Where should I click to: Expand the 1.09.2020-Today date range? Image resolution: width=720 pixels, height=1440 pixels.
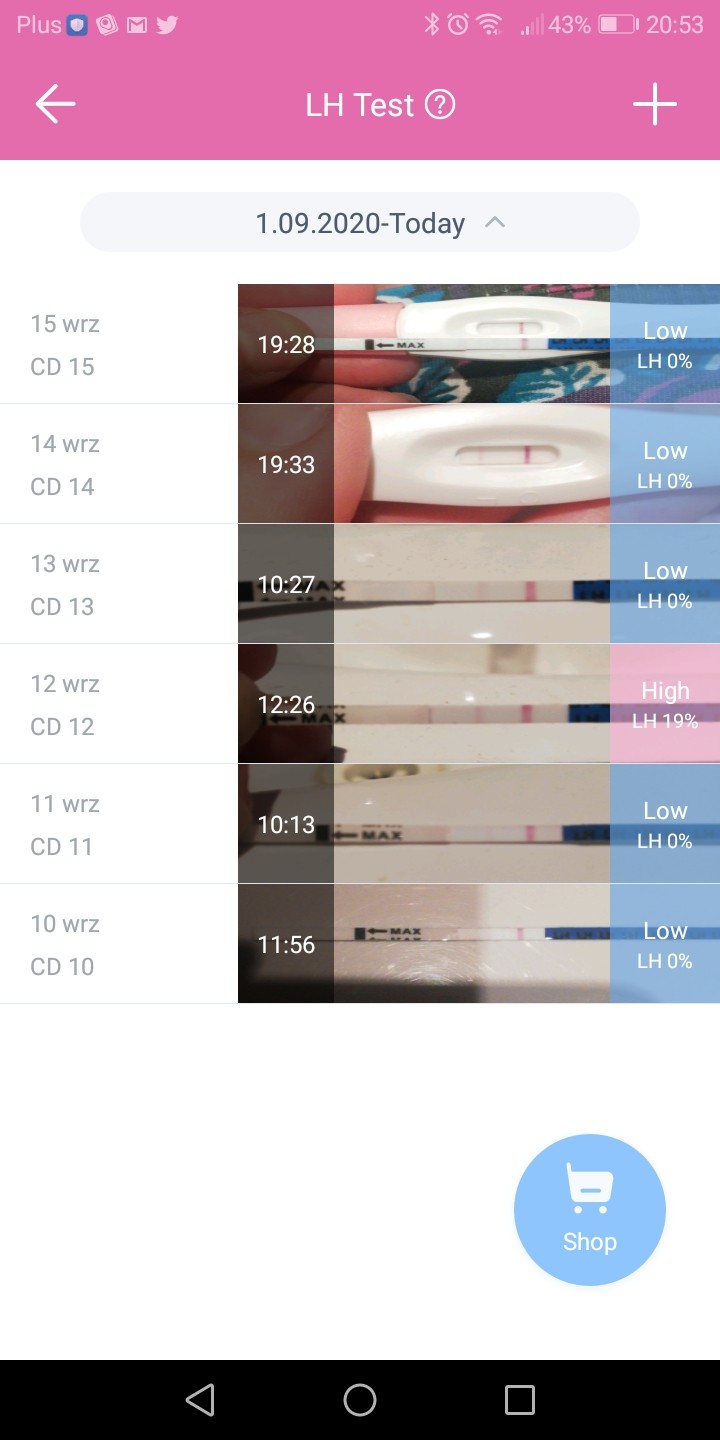(x=360, y=222)
